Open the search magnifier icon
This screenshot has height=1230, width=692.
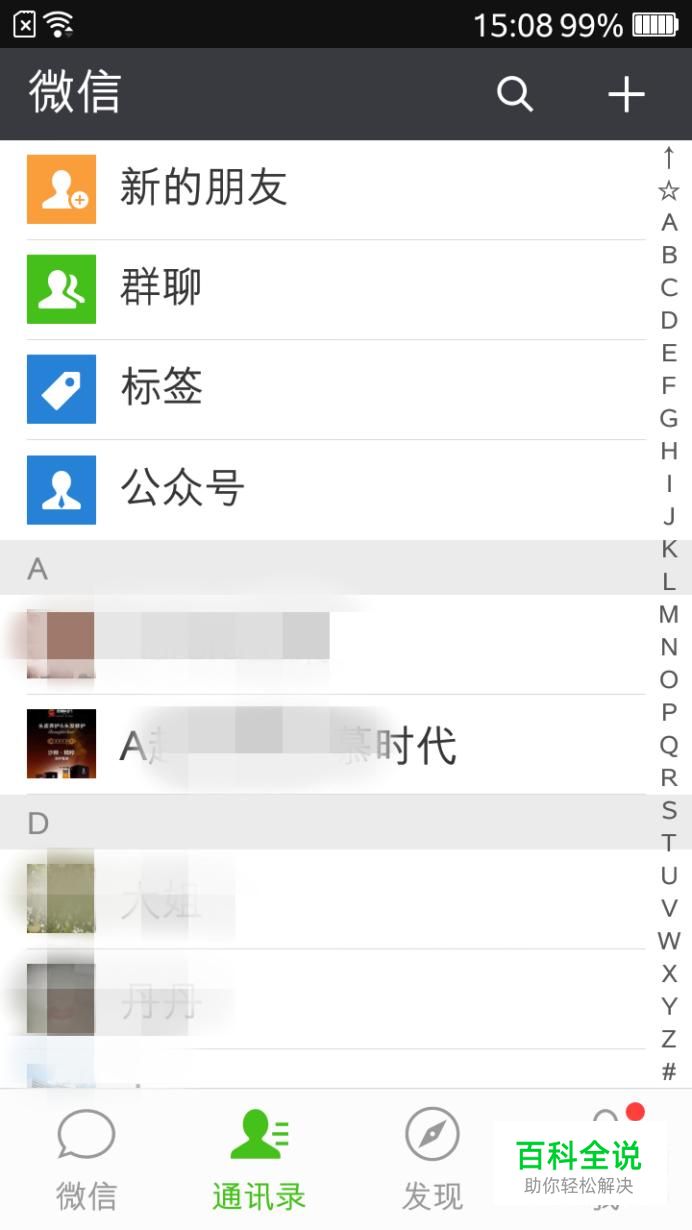(x=515, y=94)
